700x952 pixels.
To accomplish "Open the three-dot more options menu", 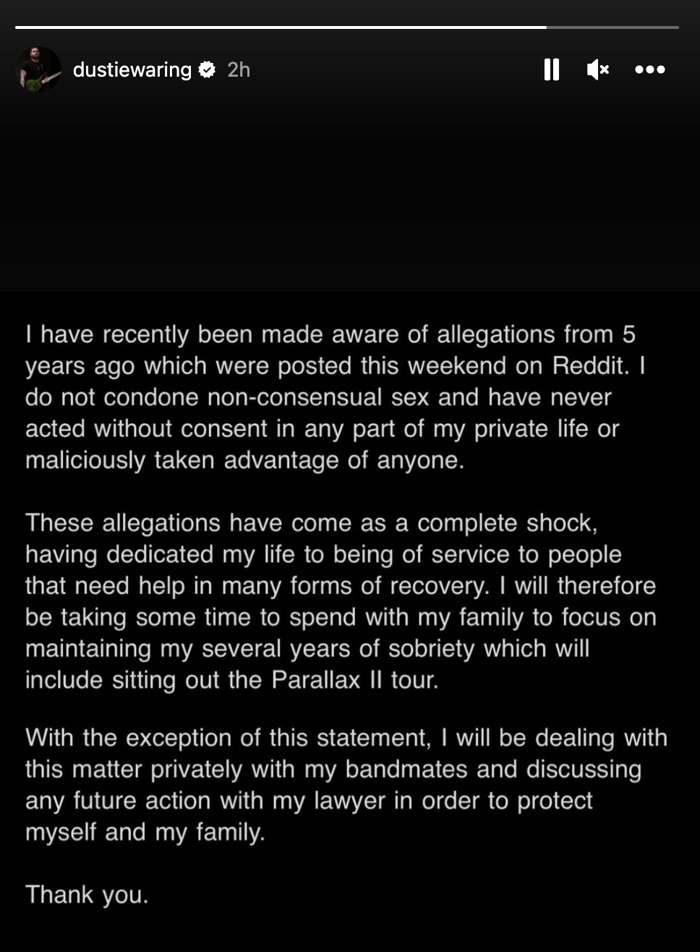I will tap(650, 69).
